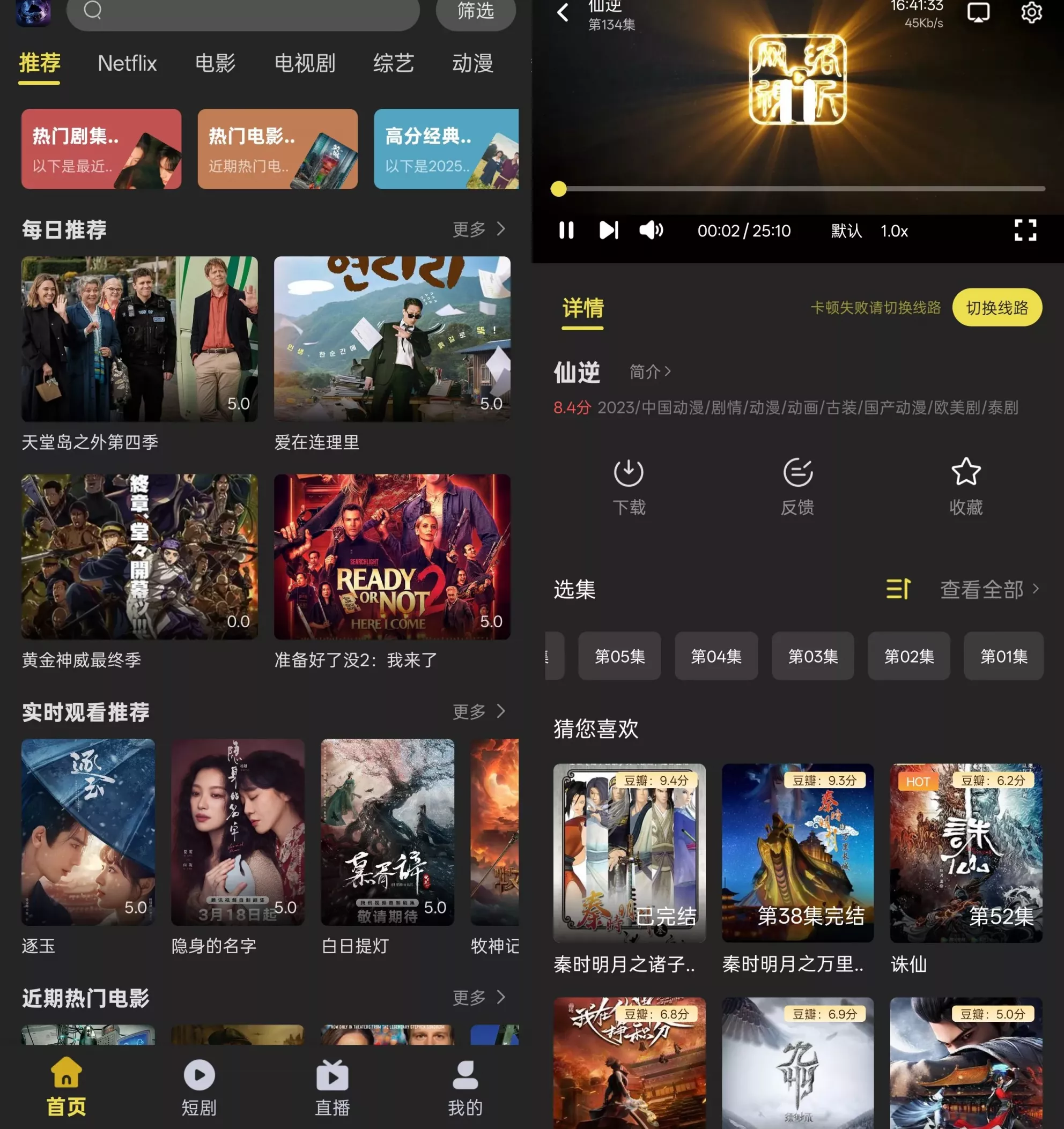This screenshot has width=1064, height=1129.
Task: Open the 筛选 filter
Action: click(x=476, y=11)
